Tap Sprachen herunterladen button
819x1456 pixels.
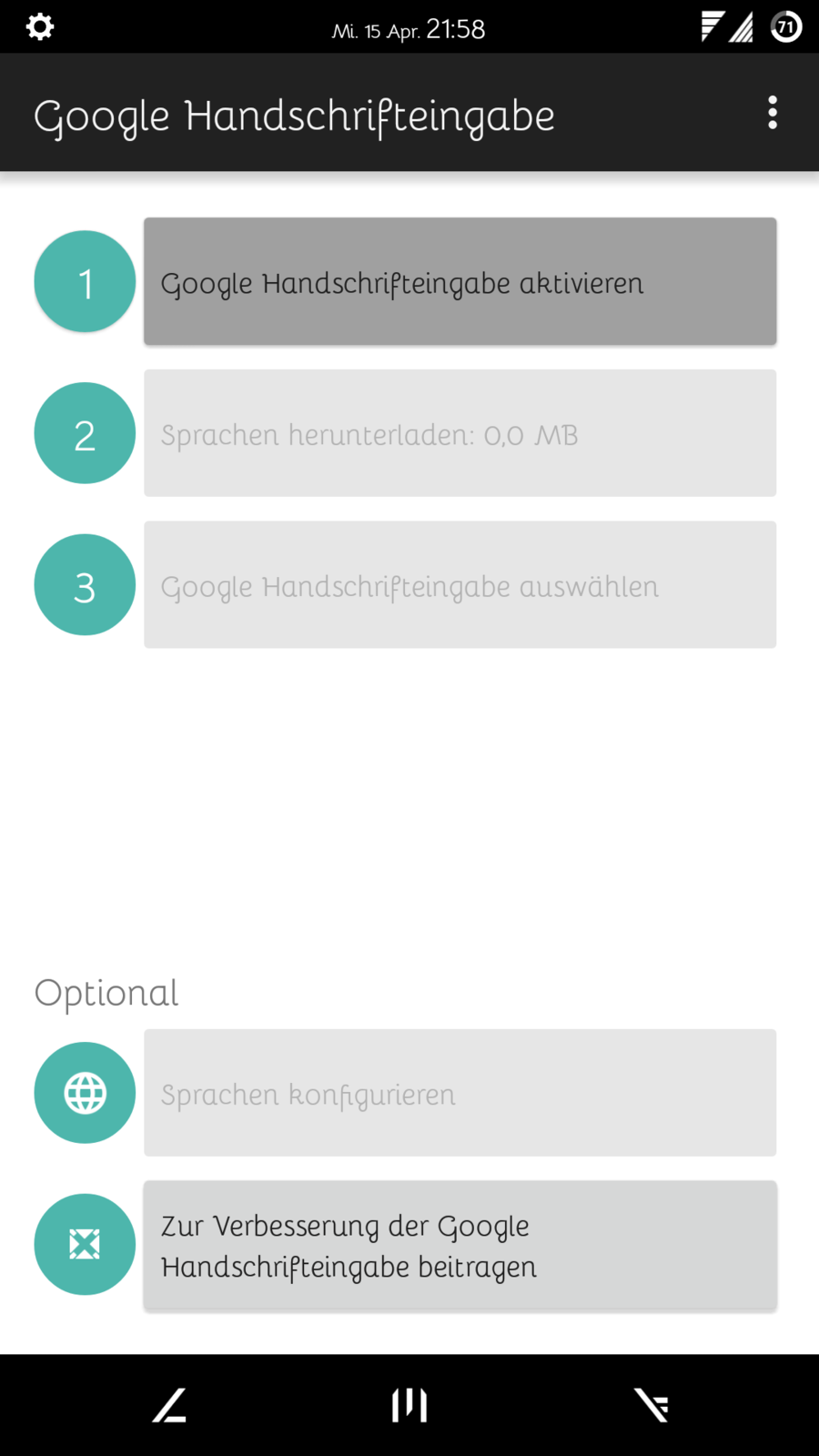click(460, 433)
